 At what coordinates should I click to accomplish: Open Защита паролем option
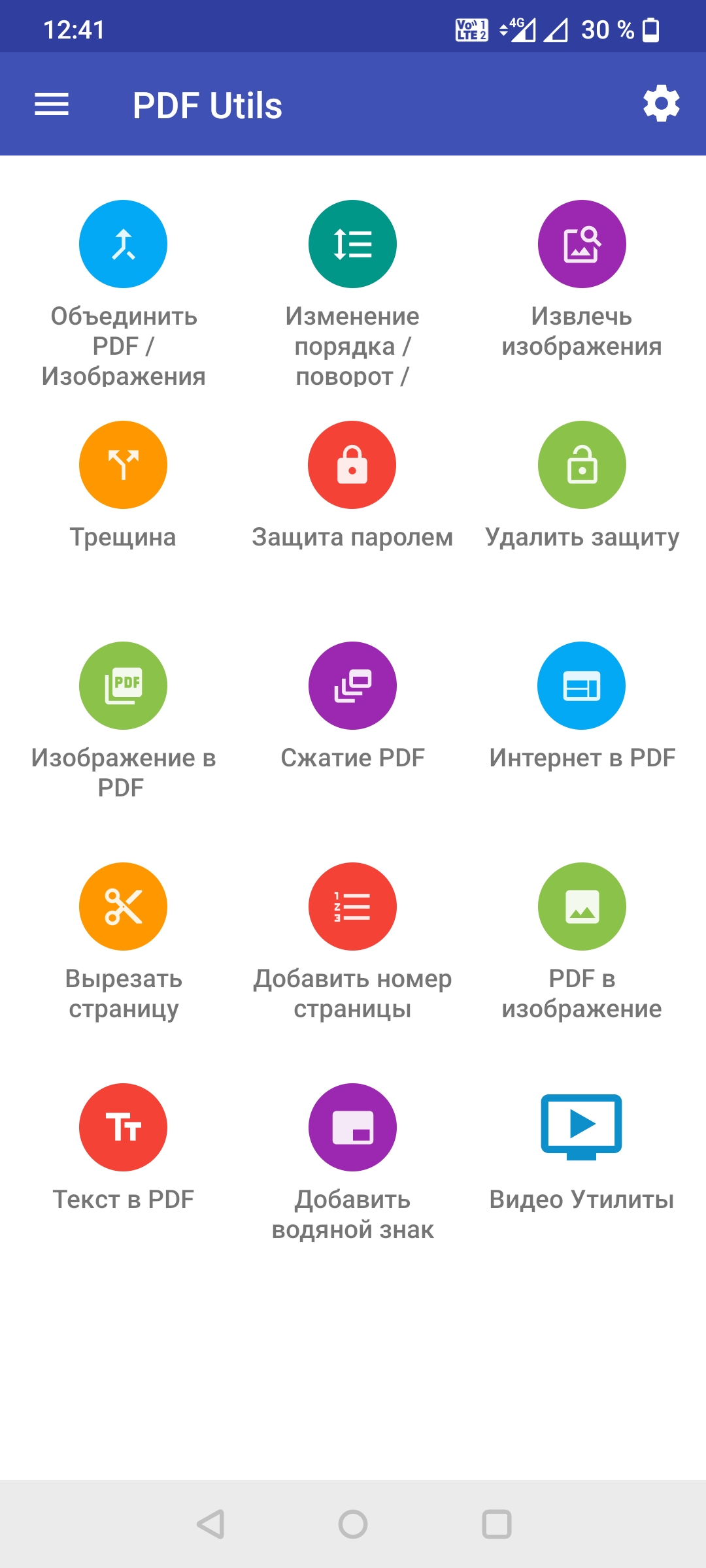tap(352, 465)
